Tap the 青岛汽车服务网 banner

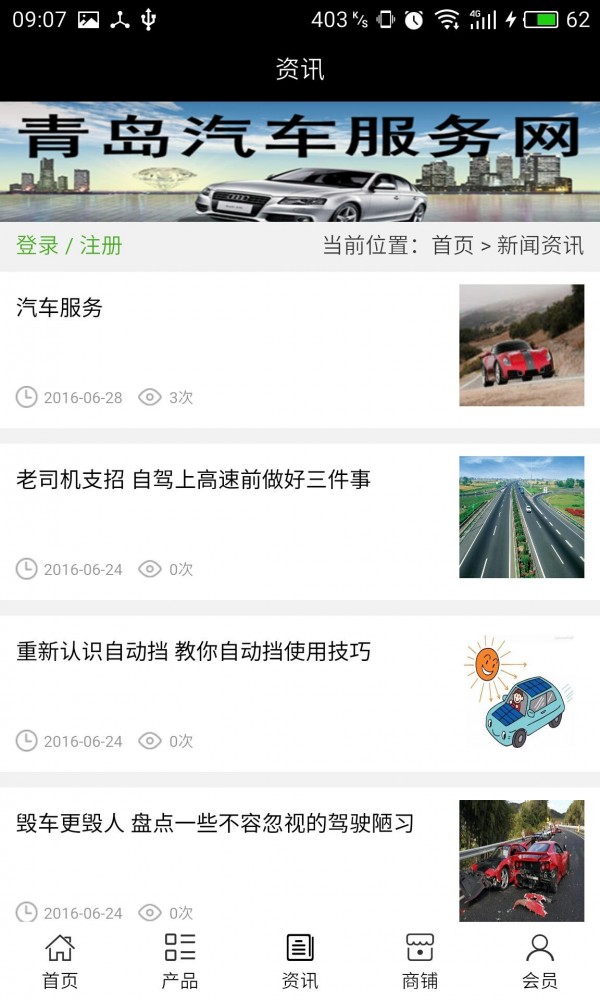tap(300, 161)
